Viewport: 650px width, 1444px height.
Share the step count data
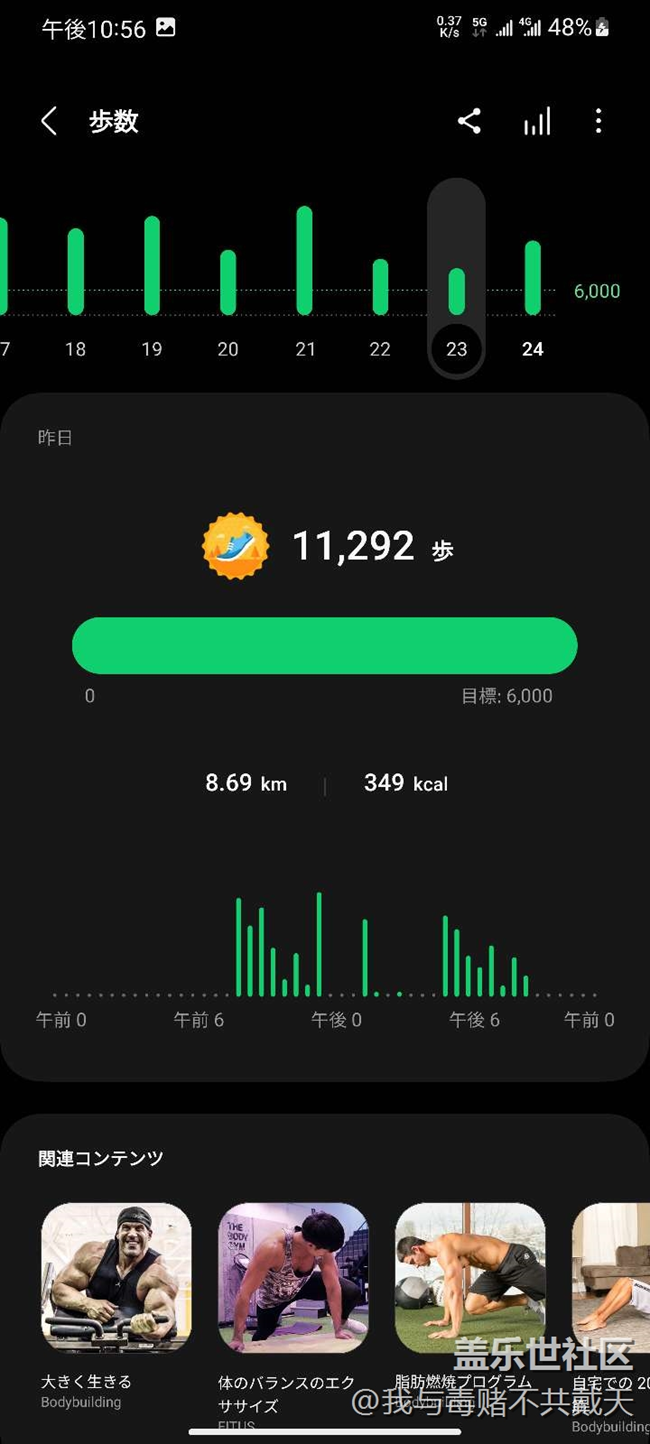[x=470, y=122]
